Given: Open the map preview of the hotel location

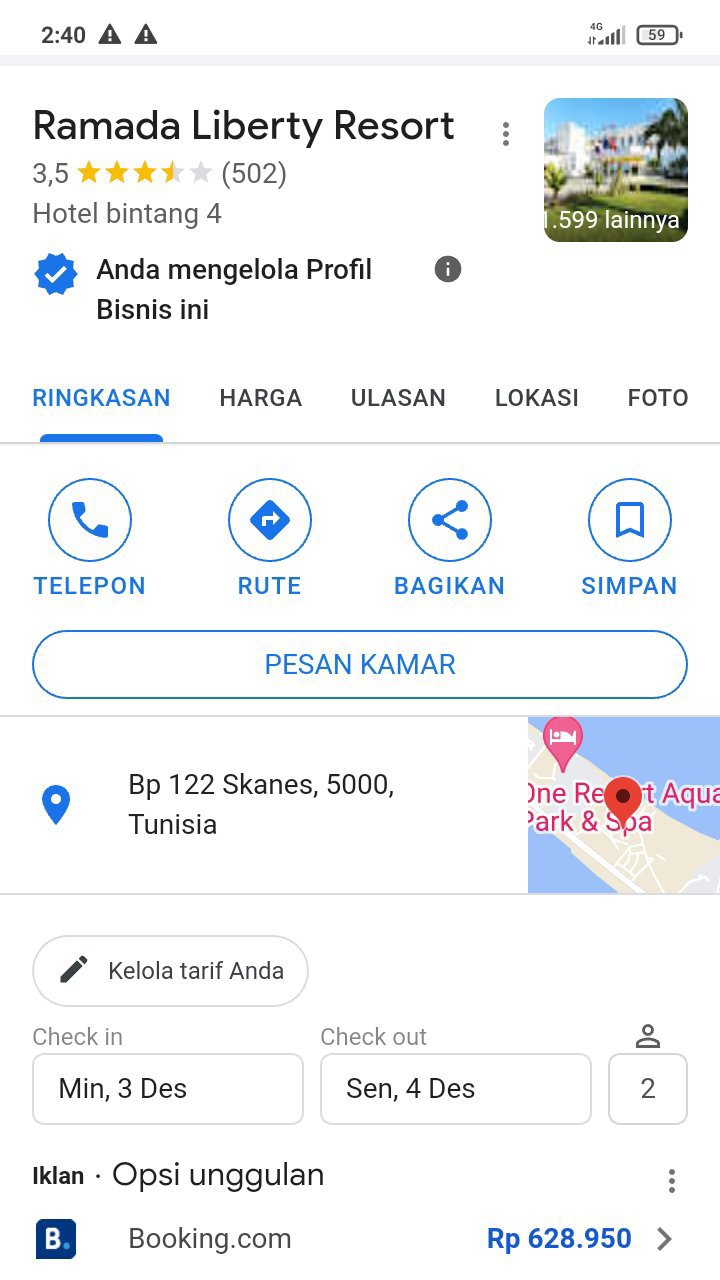Looking at the screenshot, I should 623,805.
